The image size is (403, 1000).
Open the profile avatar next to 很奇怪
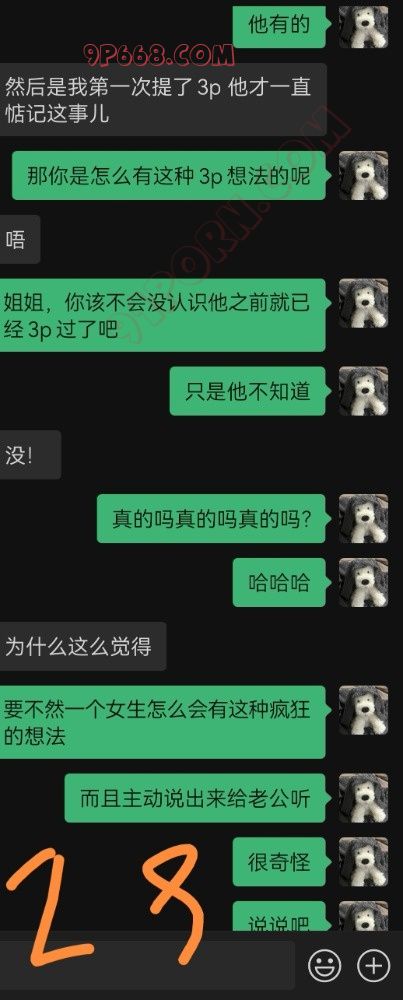tap(363, 862)
